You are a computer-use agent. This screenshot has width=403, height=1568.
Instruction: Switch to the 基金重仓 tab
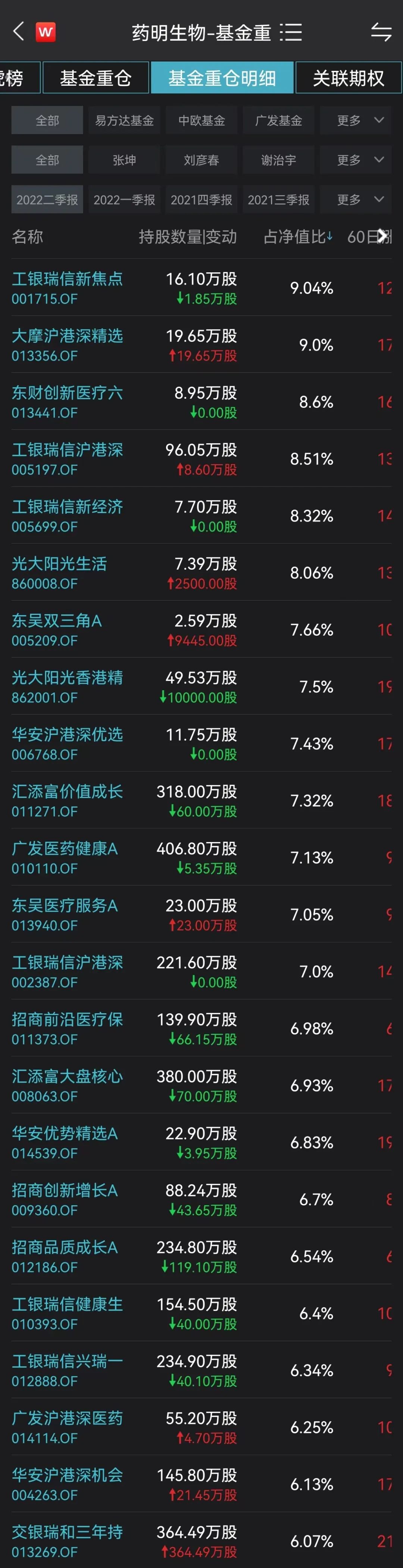[96, 78]
